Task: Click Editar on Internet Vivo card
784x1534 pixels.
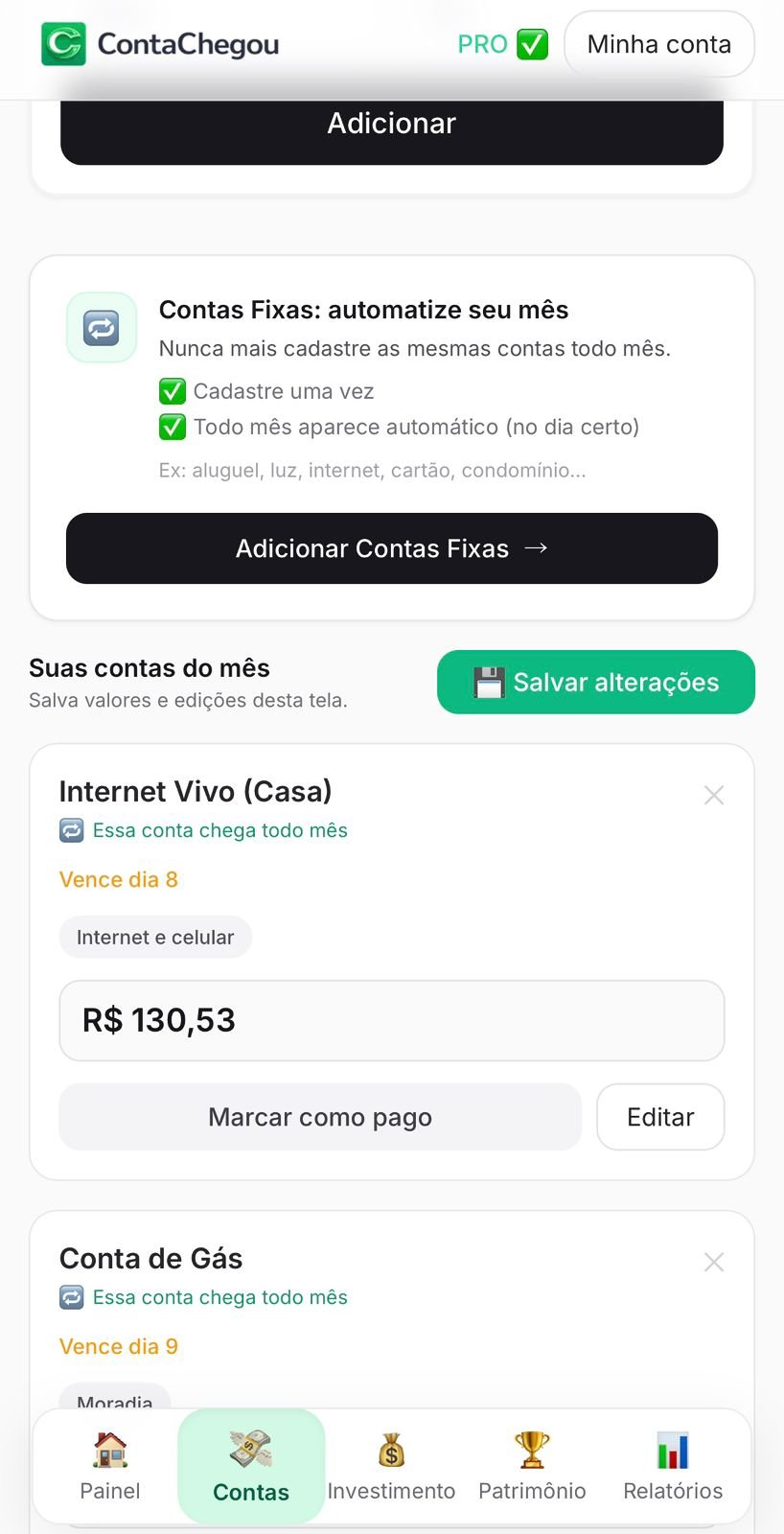Action: click(x=659, y=1116)
